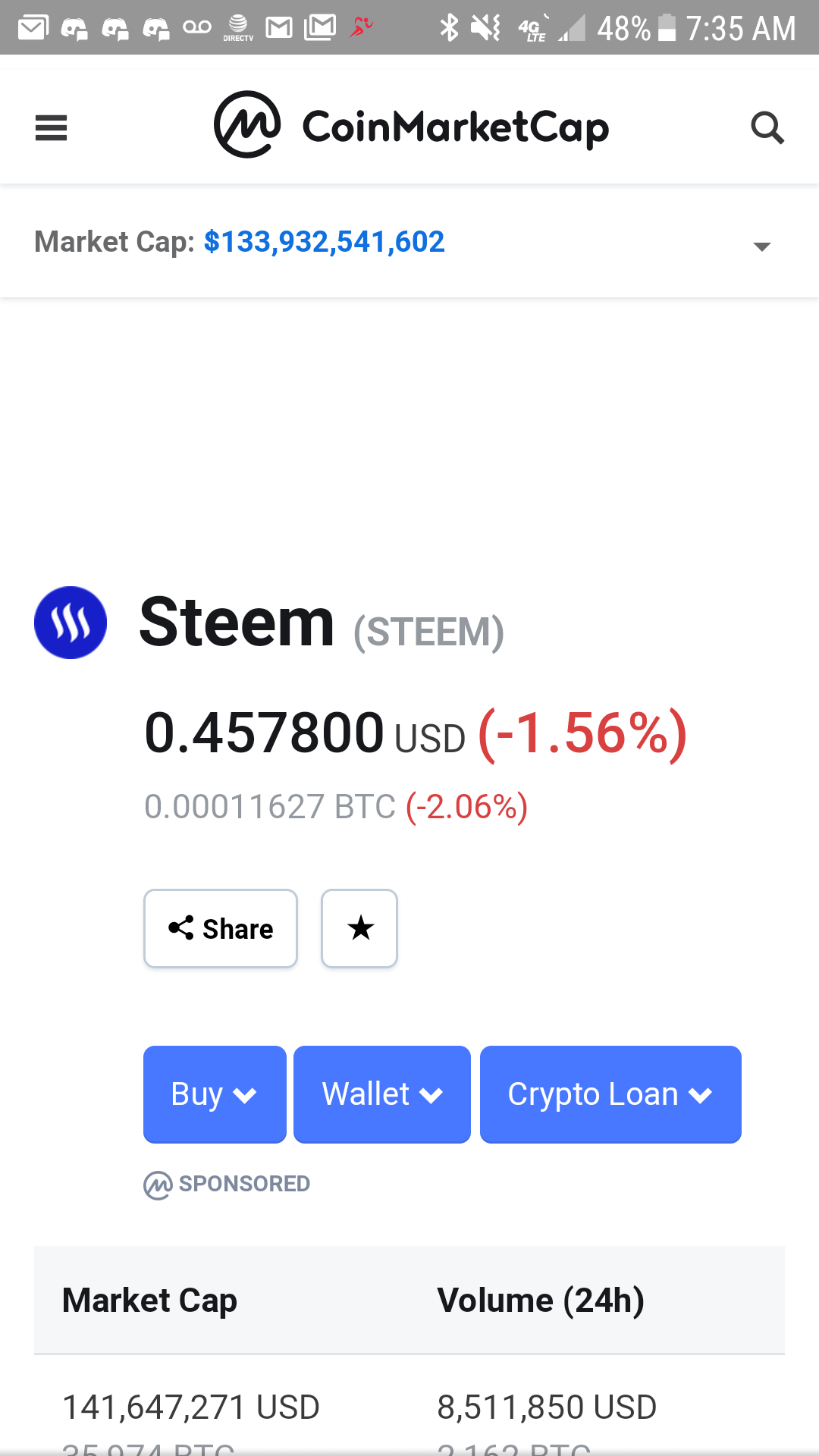
Task: Open the global Market Cap value link
Action: (x=324, y=242)
